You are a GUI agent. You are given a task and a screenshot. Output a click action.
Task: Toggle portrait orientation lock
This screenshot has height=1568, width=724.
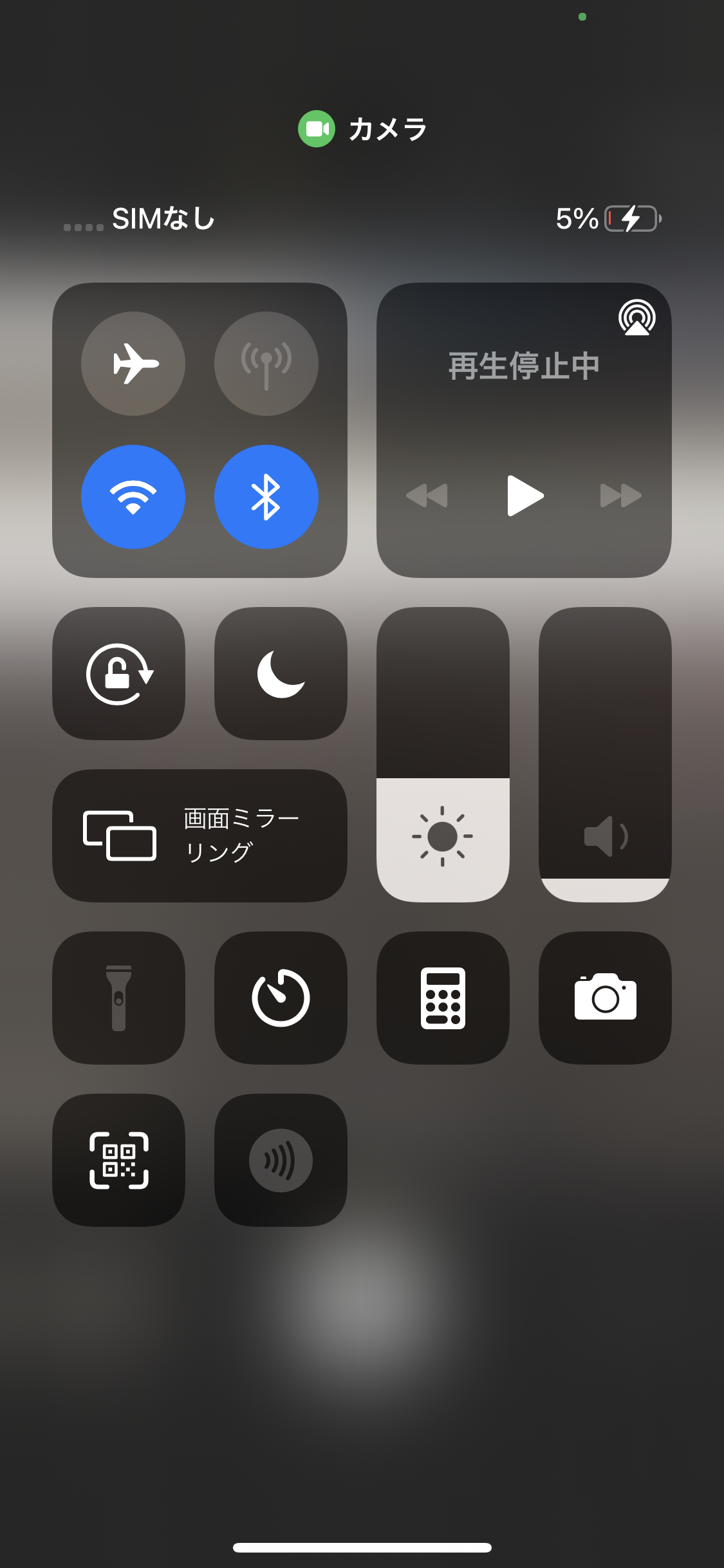118,674
